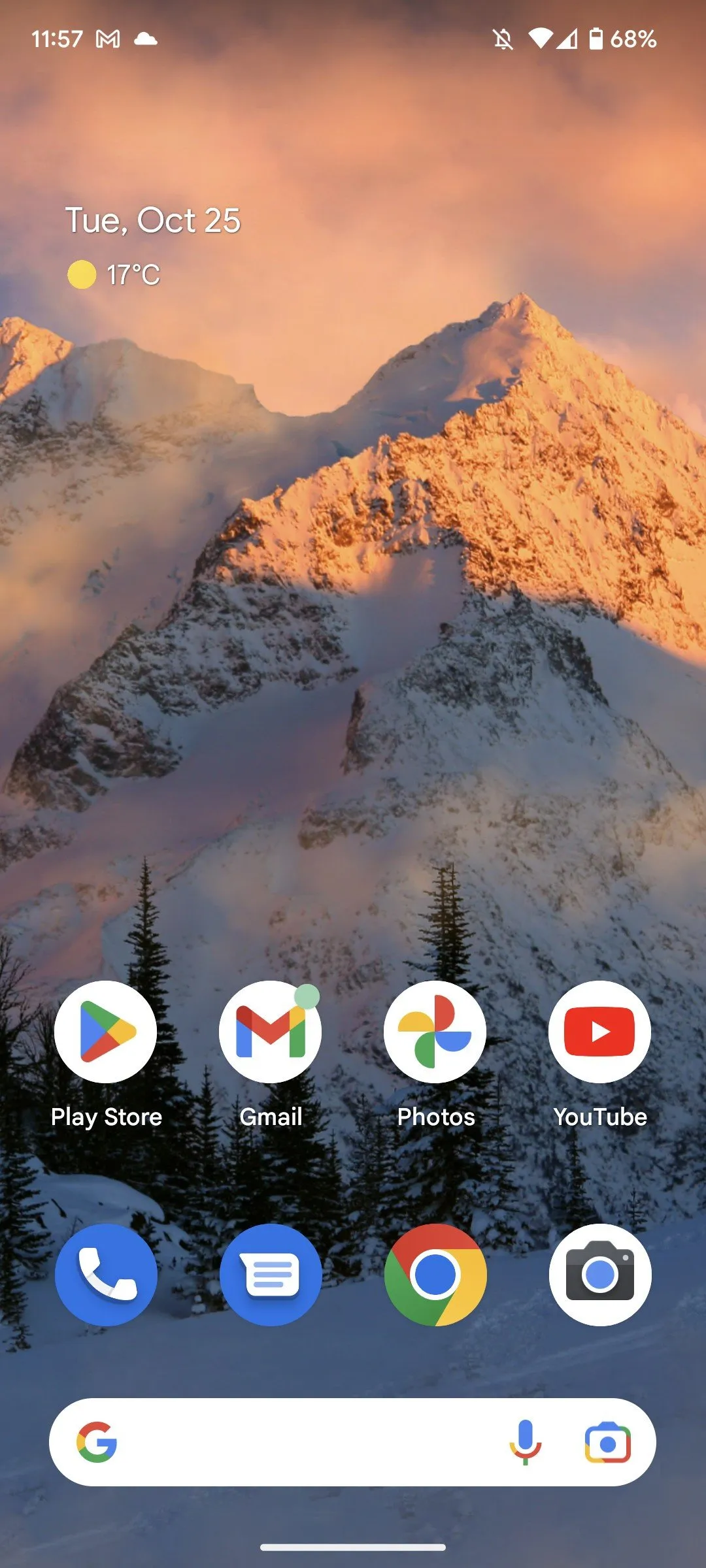This screenshot has width=706, height=1568.
Task: Open the Camera app
Action: click(x=599, y=1274)
